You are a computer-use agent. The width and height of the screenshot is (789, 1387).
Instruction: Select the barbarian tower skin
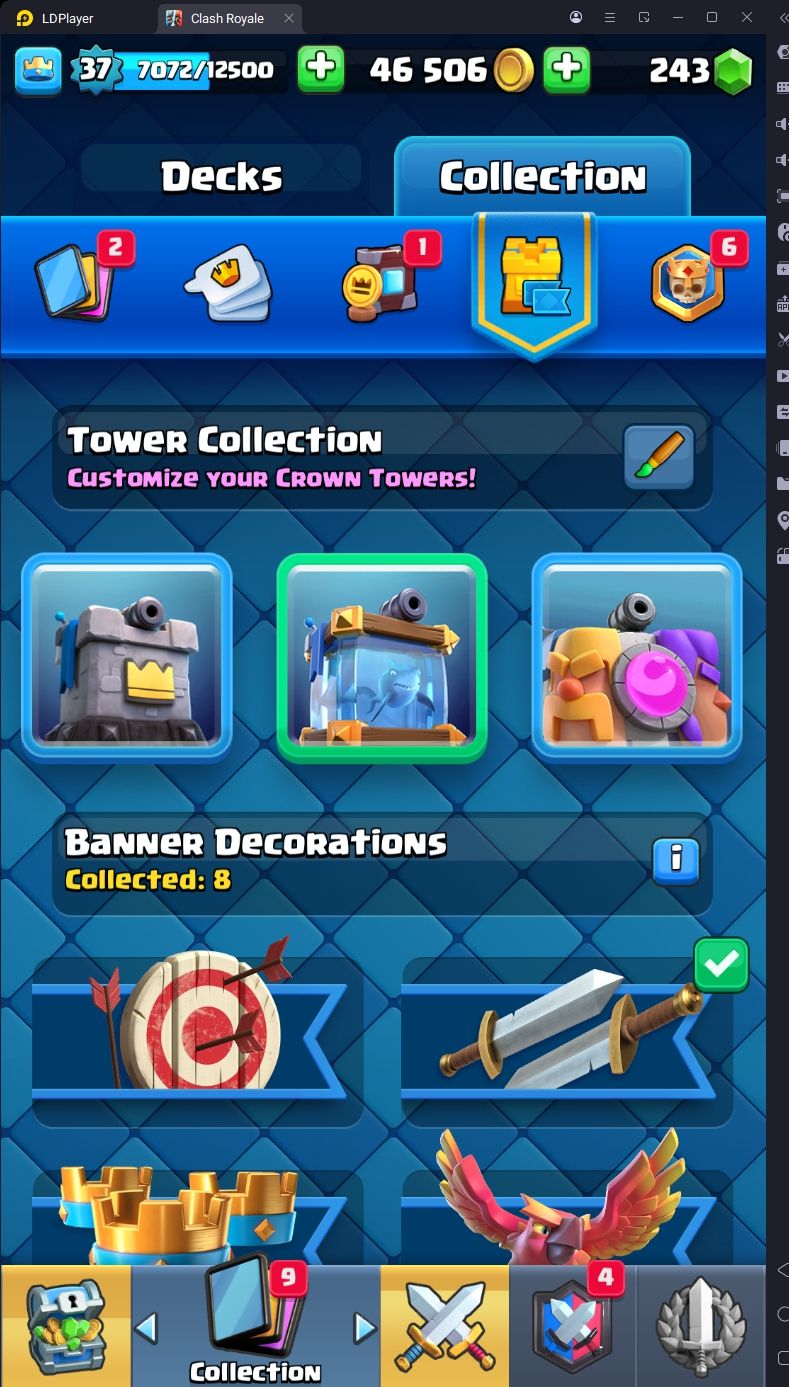pyautogui.click(x=637, y=657)
